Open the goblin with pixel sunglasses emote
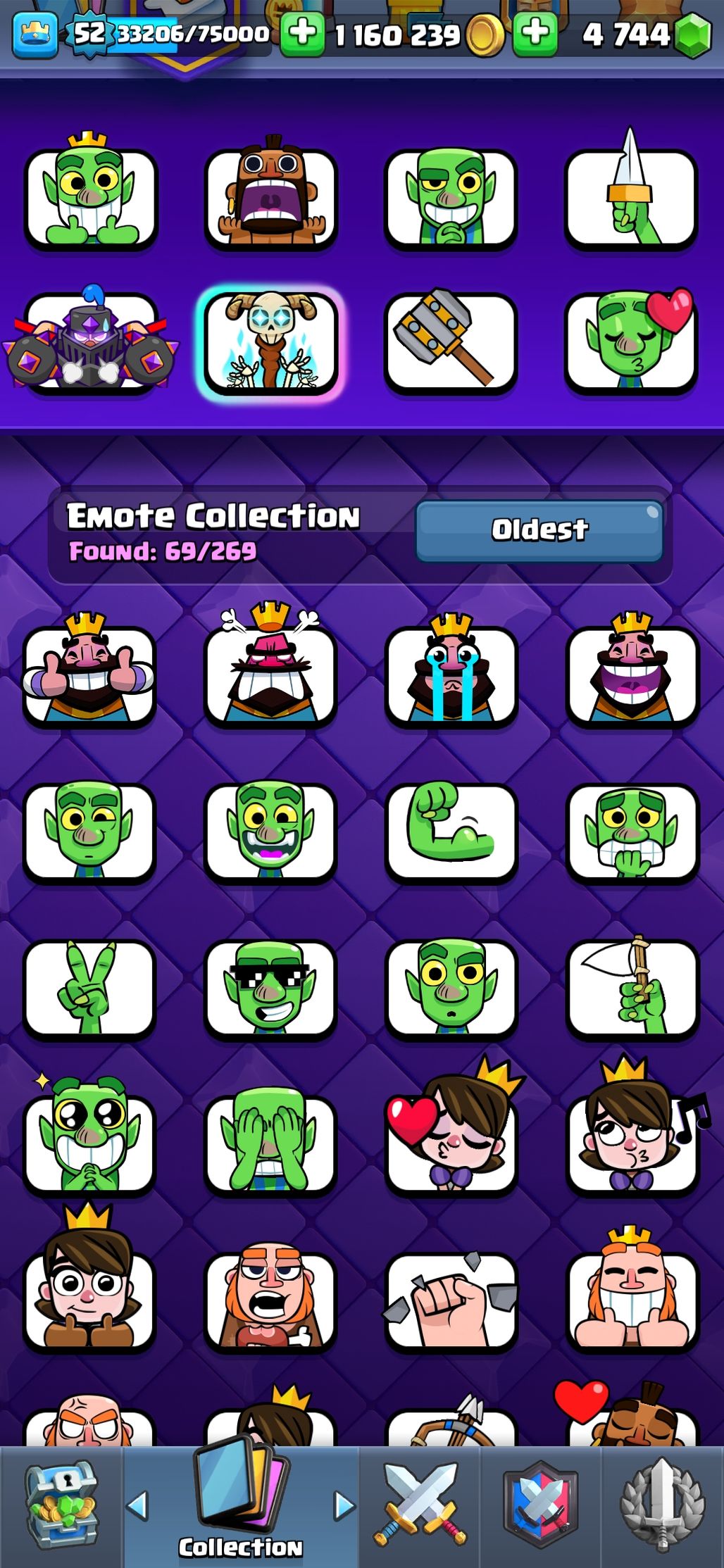Image resolution: width=724 pixels, height=1568 pixels. tap(271, 988)
